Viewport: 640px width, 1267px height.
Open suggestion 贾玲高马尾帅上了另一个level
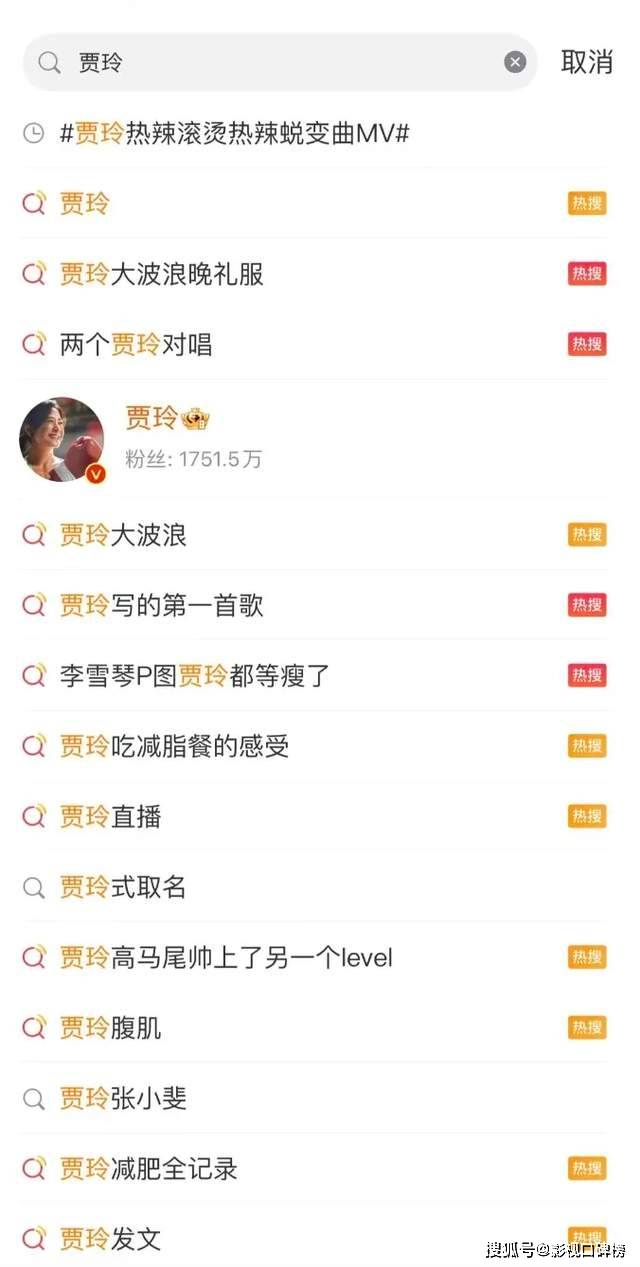226,957
